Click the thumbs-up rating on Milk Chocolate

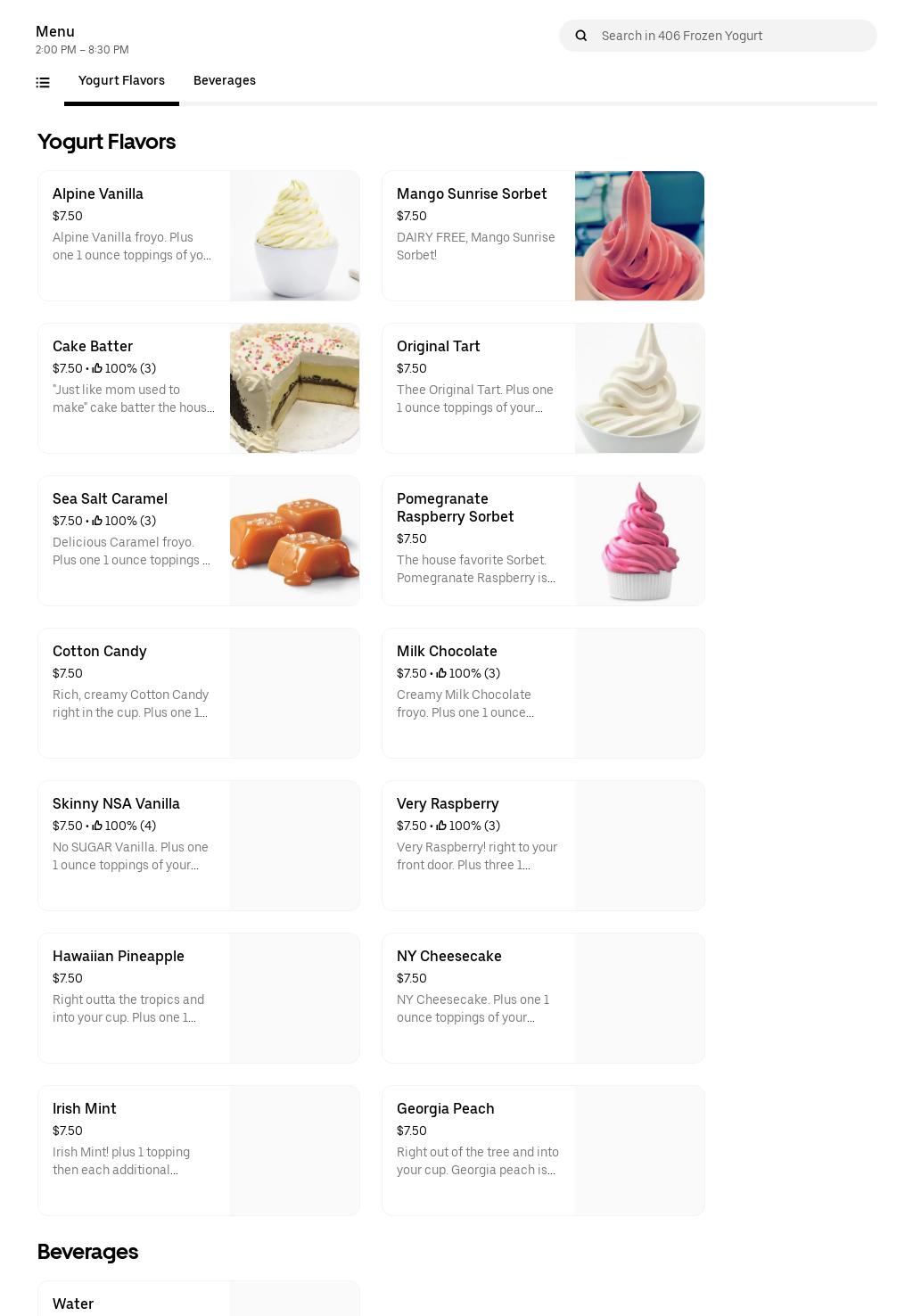pyautogui.click(x=442, y=674)
